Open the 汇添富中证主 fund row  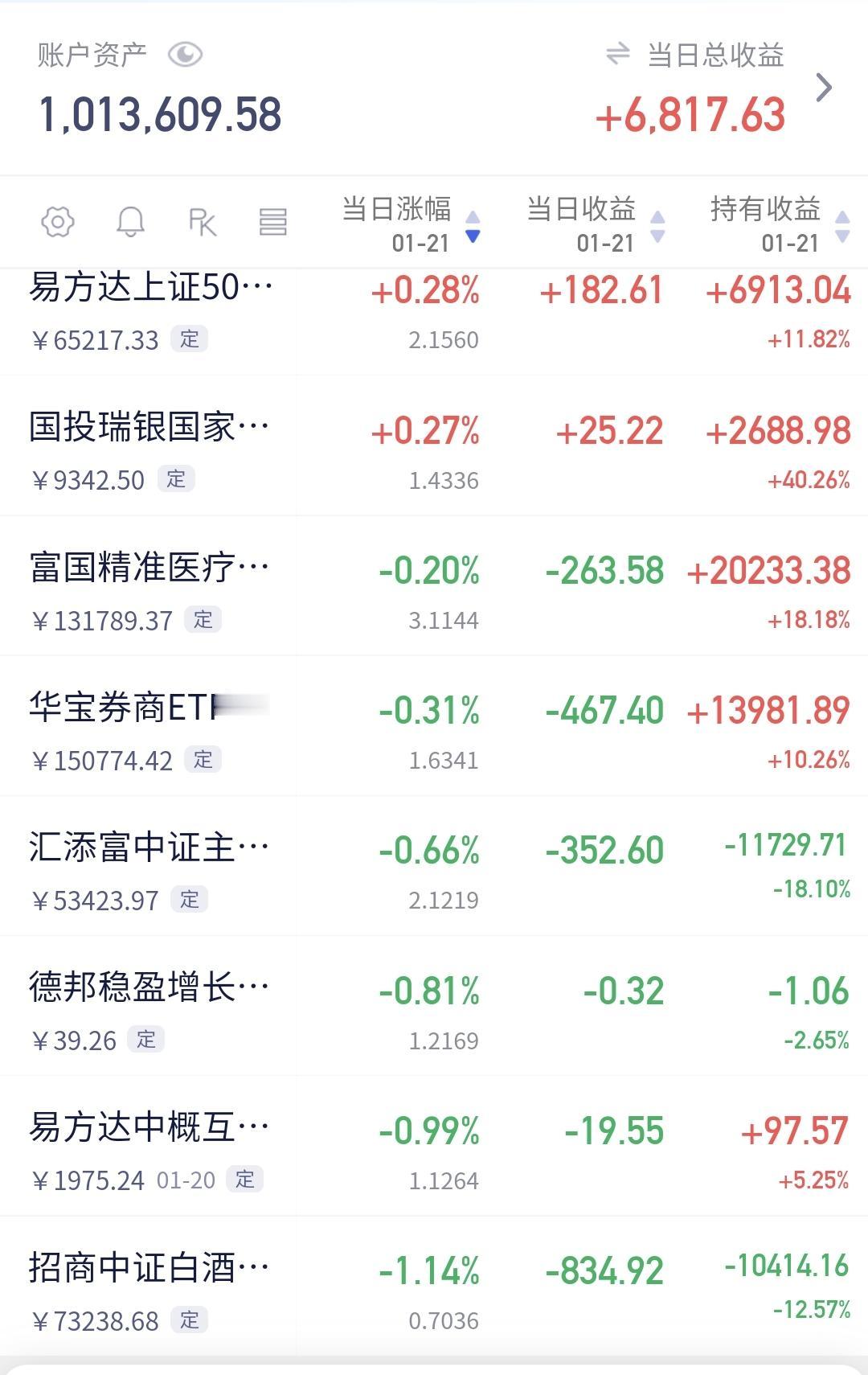tap(434, 865)
